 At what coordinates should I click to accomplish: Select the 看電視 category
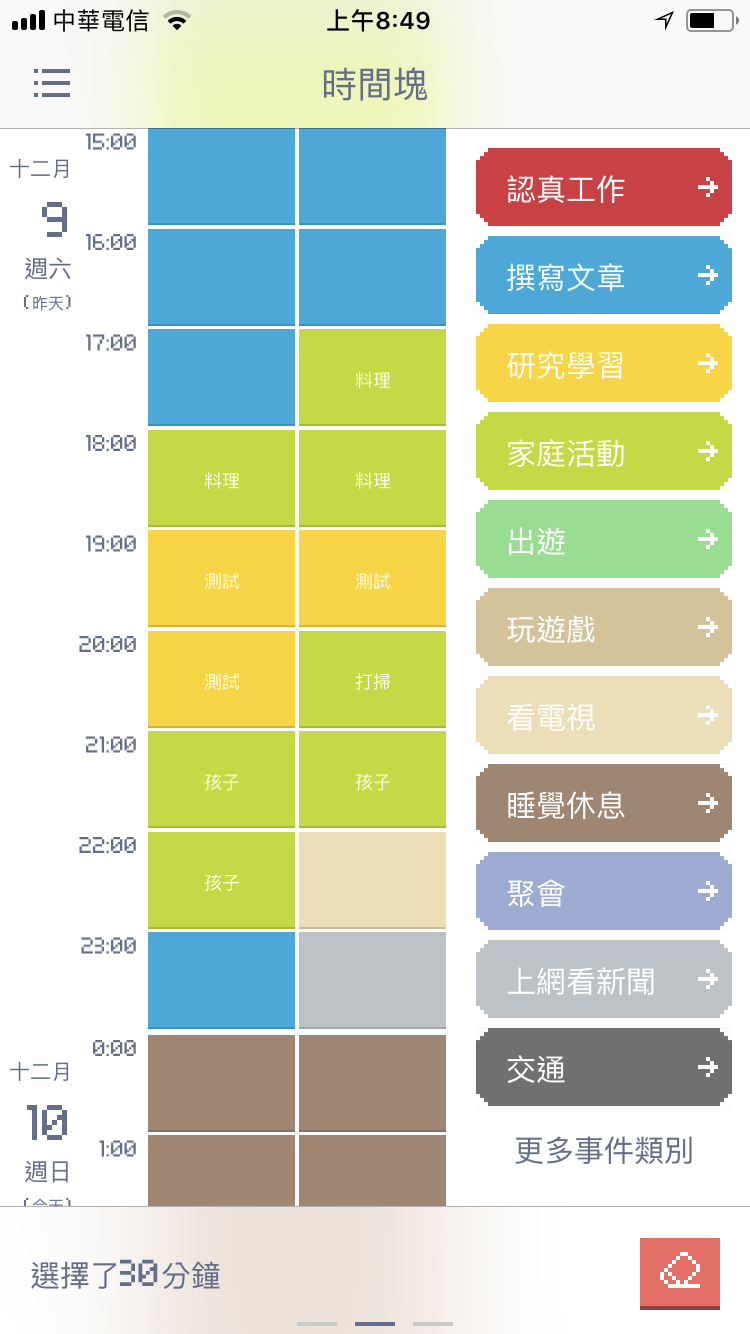point(604,716)
